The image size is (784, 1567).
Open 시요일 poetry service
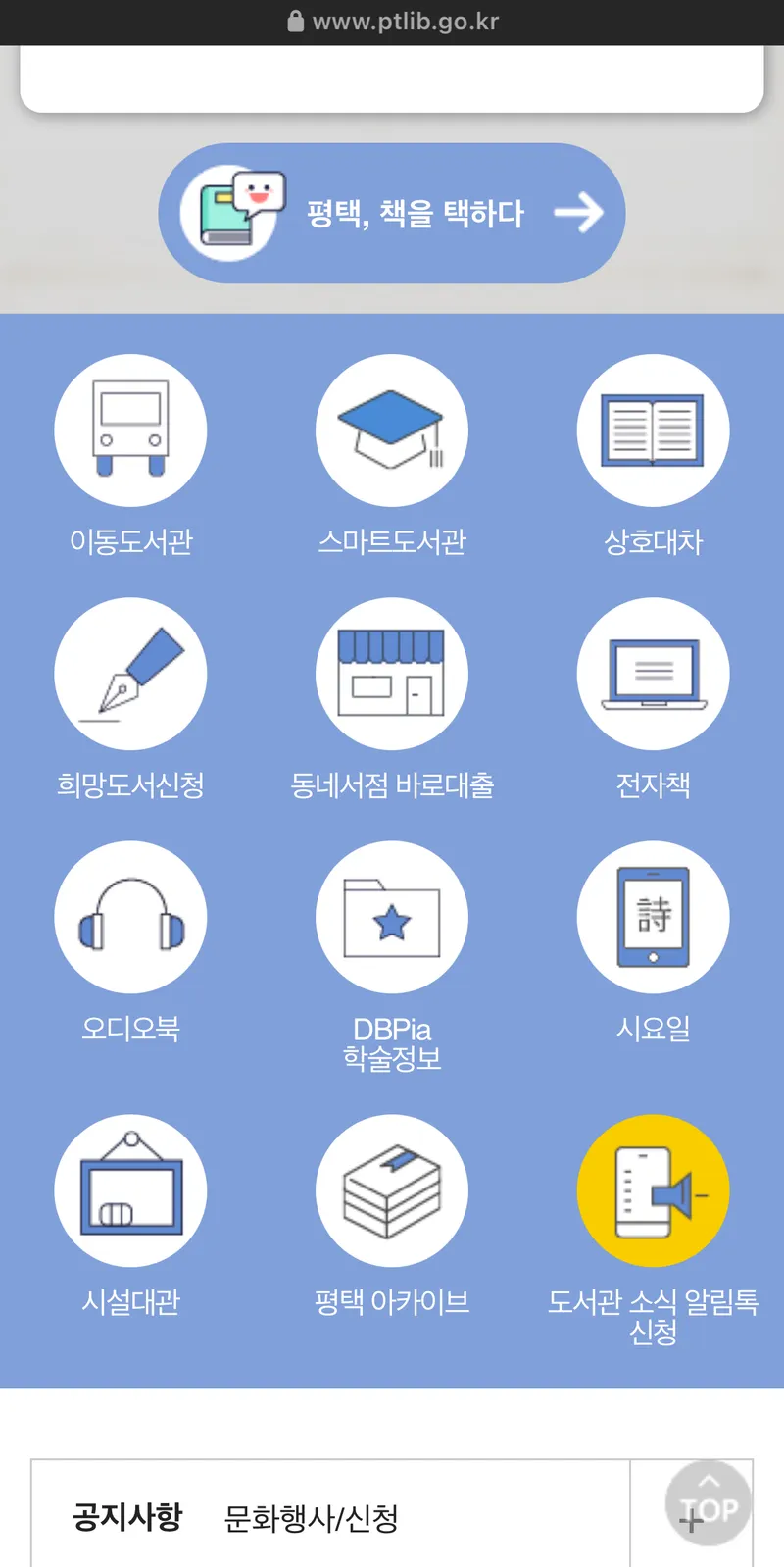click(654, 943)
